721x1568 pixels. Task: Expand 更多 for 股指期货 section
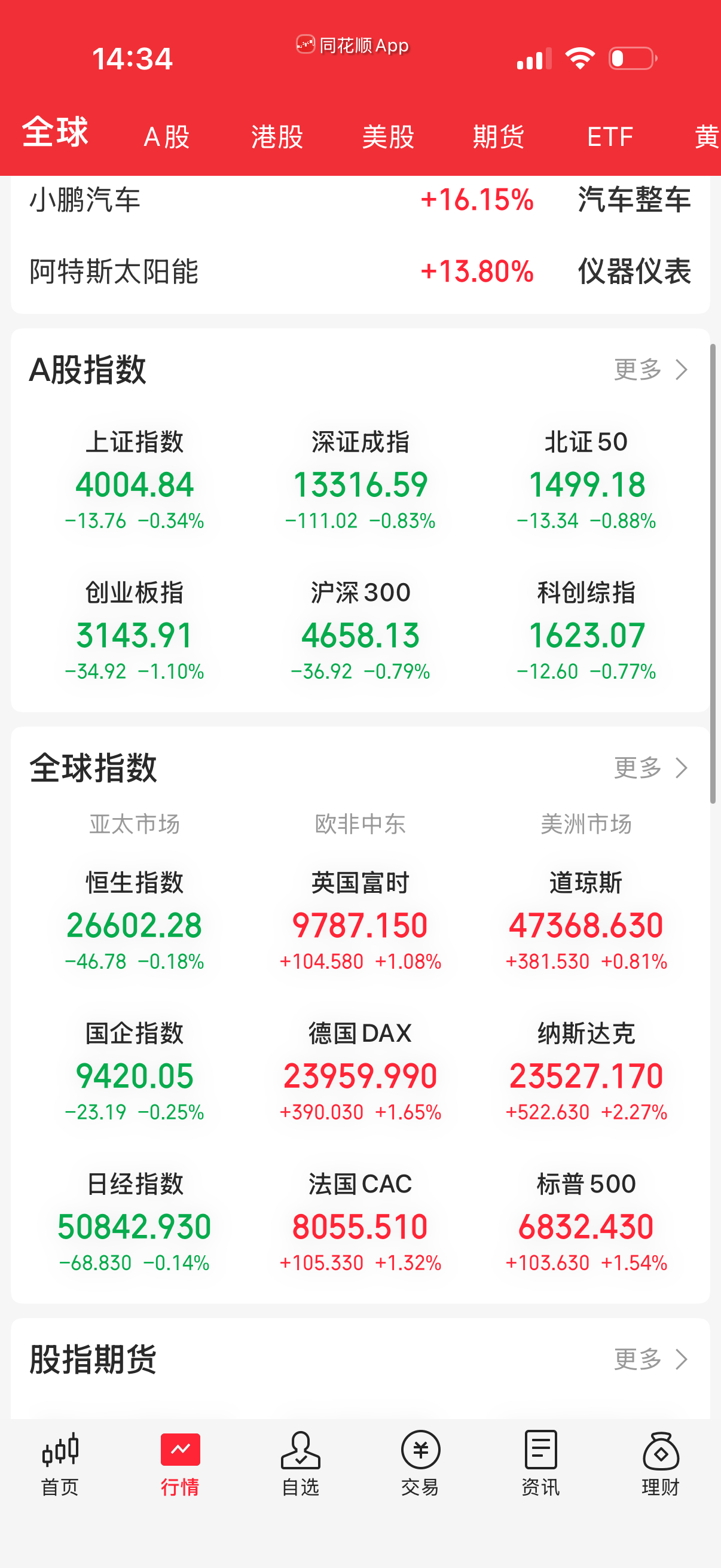[649, 1359]
